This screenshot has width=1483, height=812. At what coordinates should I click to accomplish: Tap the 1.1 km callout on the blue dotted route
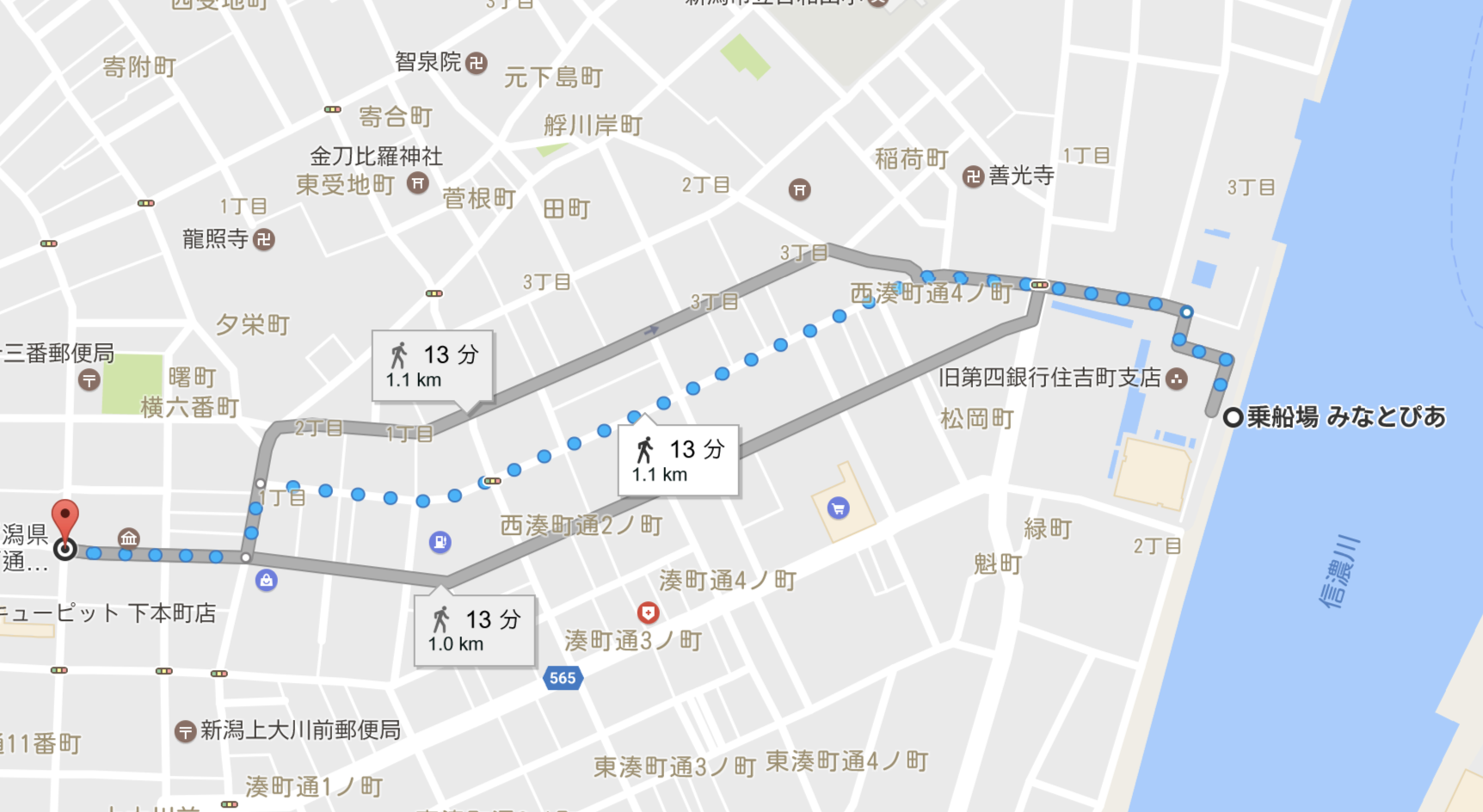[x=678, y=460]
